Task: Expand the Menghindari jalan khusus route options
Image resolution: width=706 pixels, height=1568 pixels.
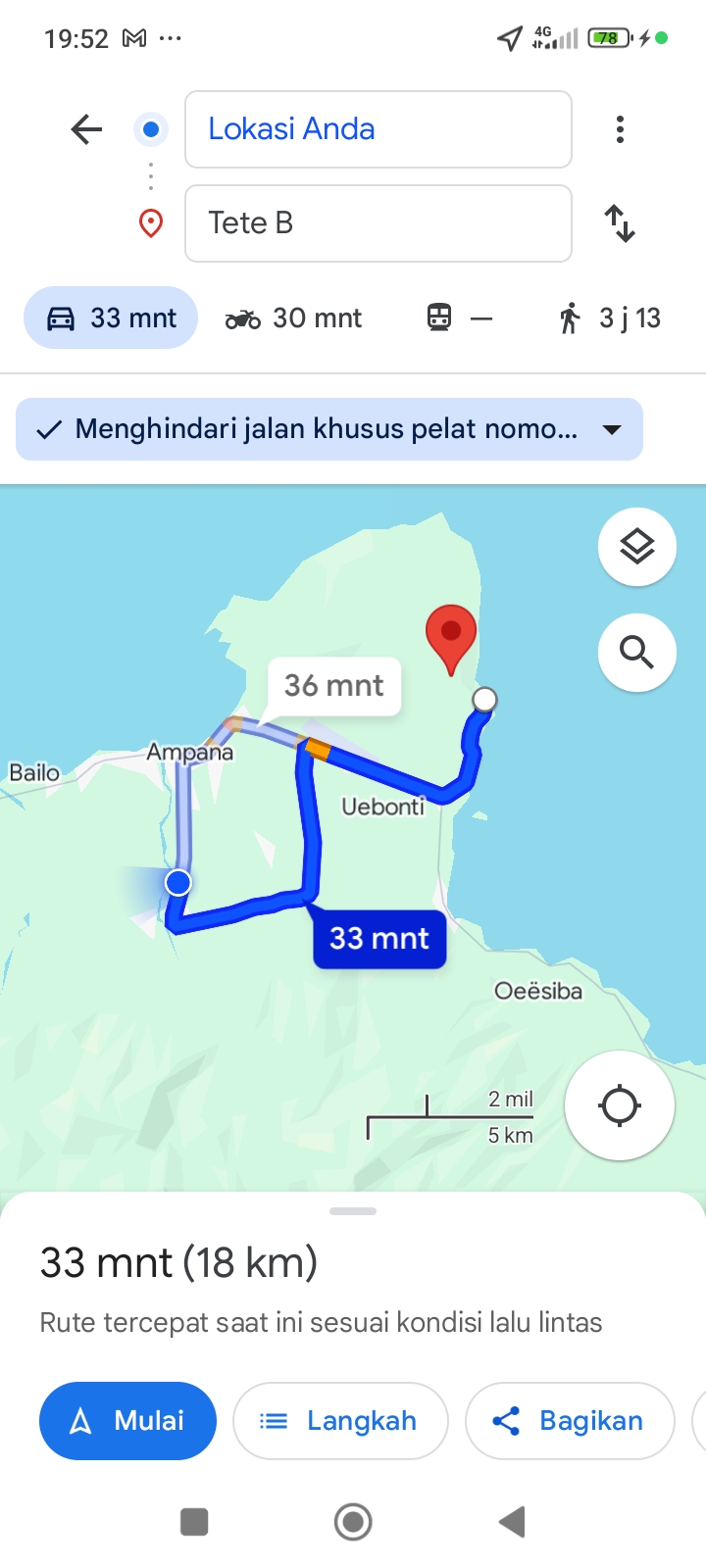Action: tap(329, 429)
